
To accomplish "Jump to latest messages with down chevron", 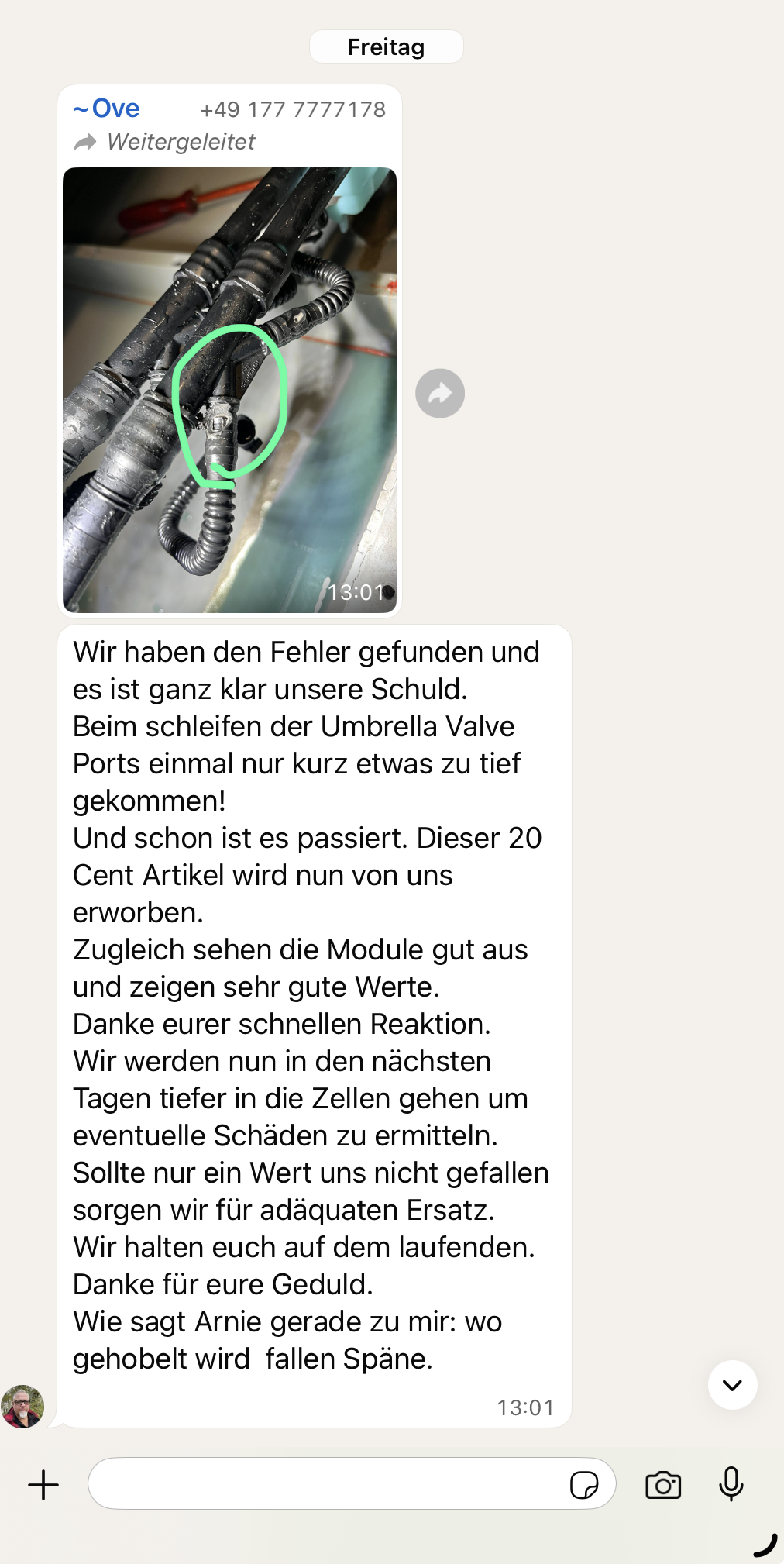I will 732,1384.
